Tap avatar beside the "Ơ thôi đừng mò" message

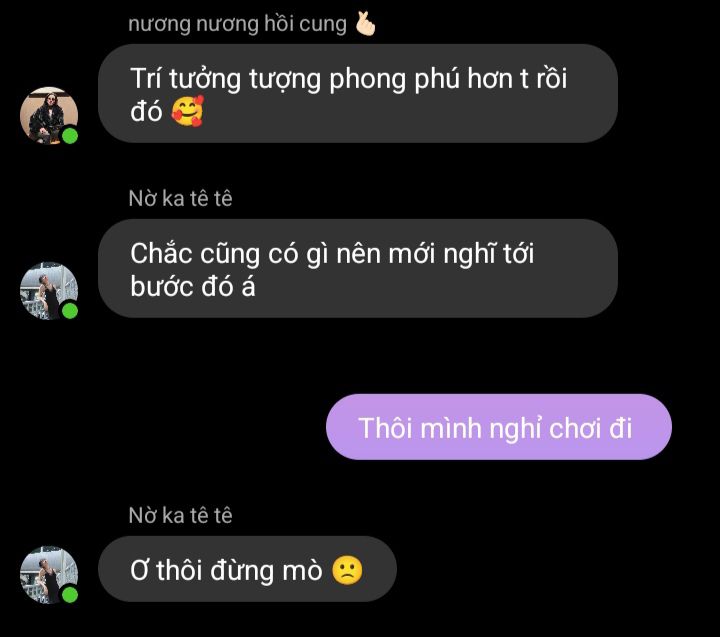49,575
